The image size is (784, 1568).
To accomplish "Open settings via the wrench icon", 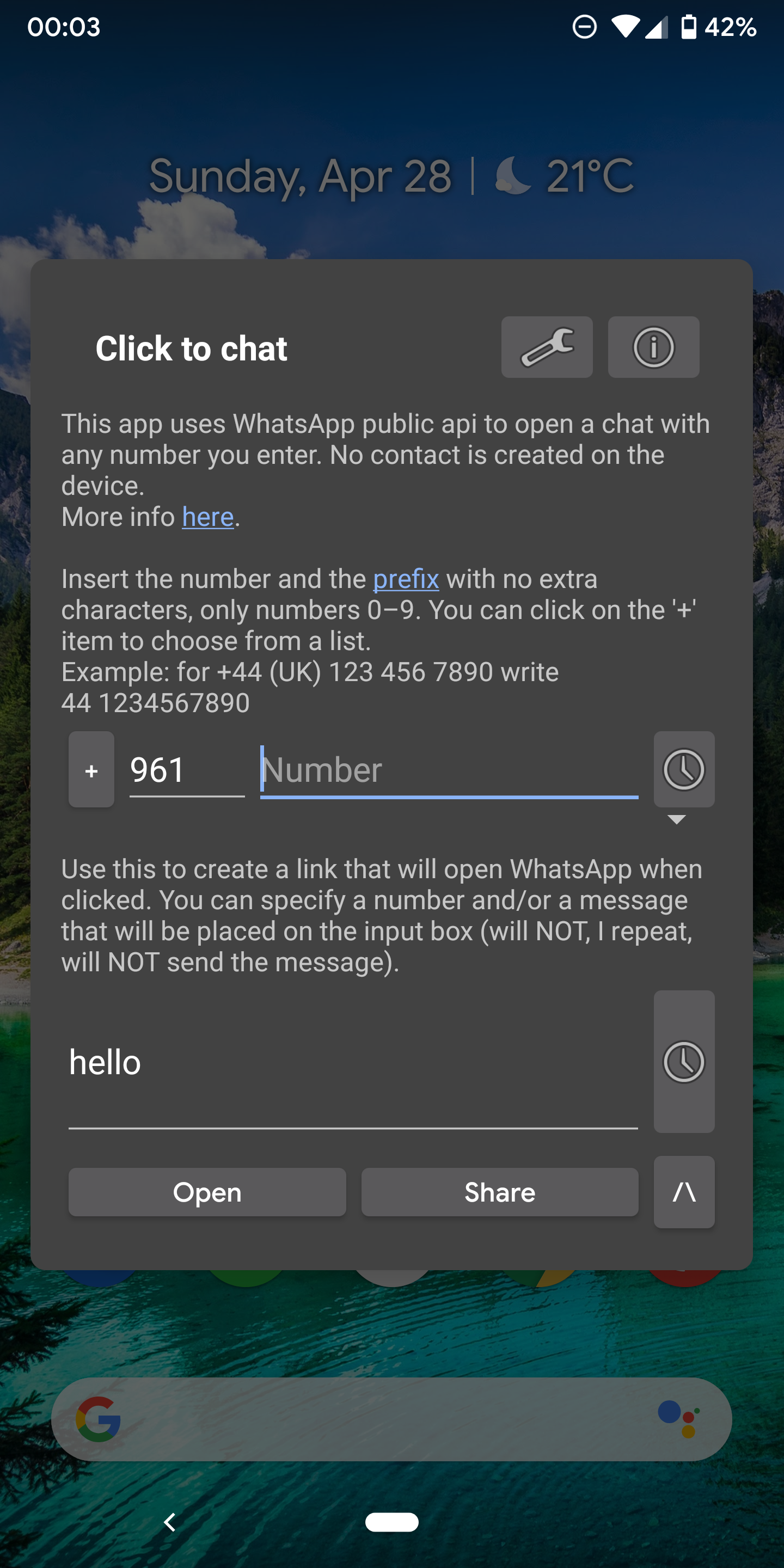I will click(547, 347).
